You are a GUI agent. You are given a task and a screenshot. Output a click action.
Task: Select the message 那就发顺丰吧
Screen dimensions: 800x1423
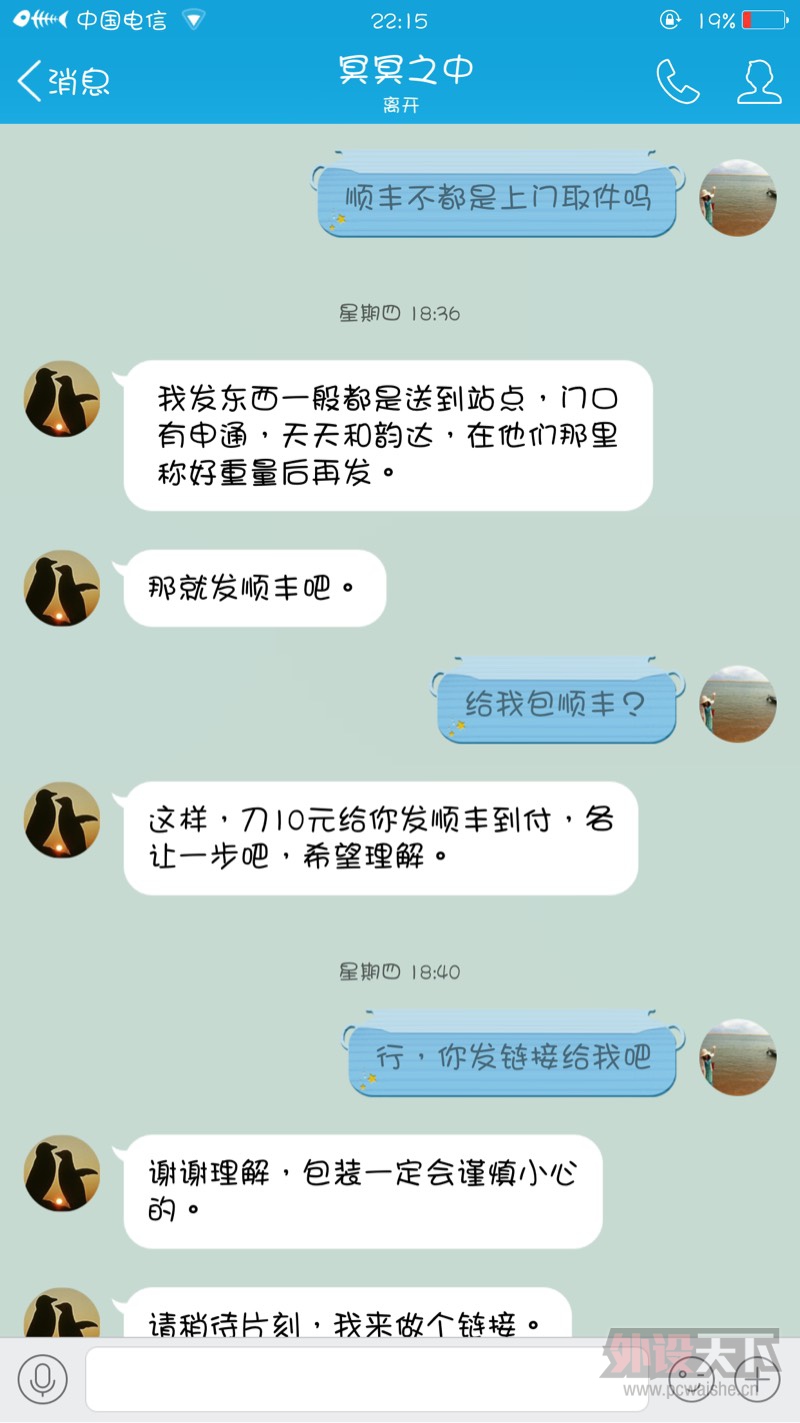253,589
